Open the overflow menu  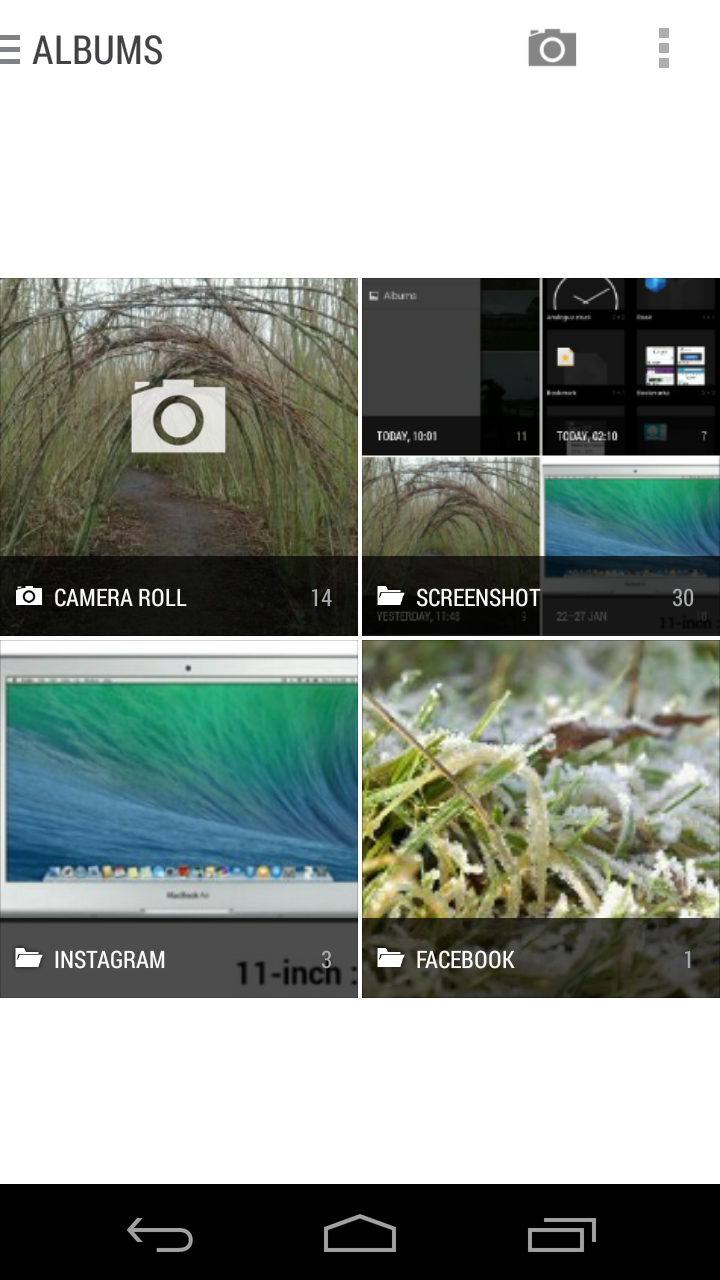(663, 48)
